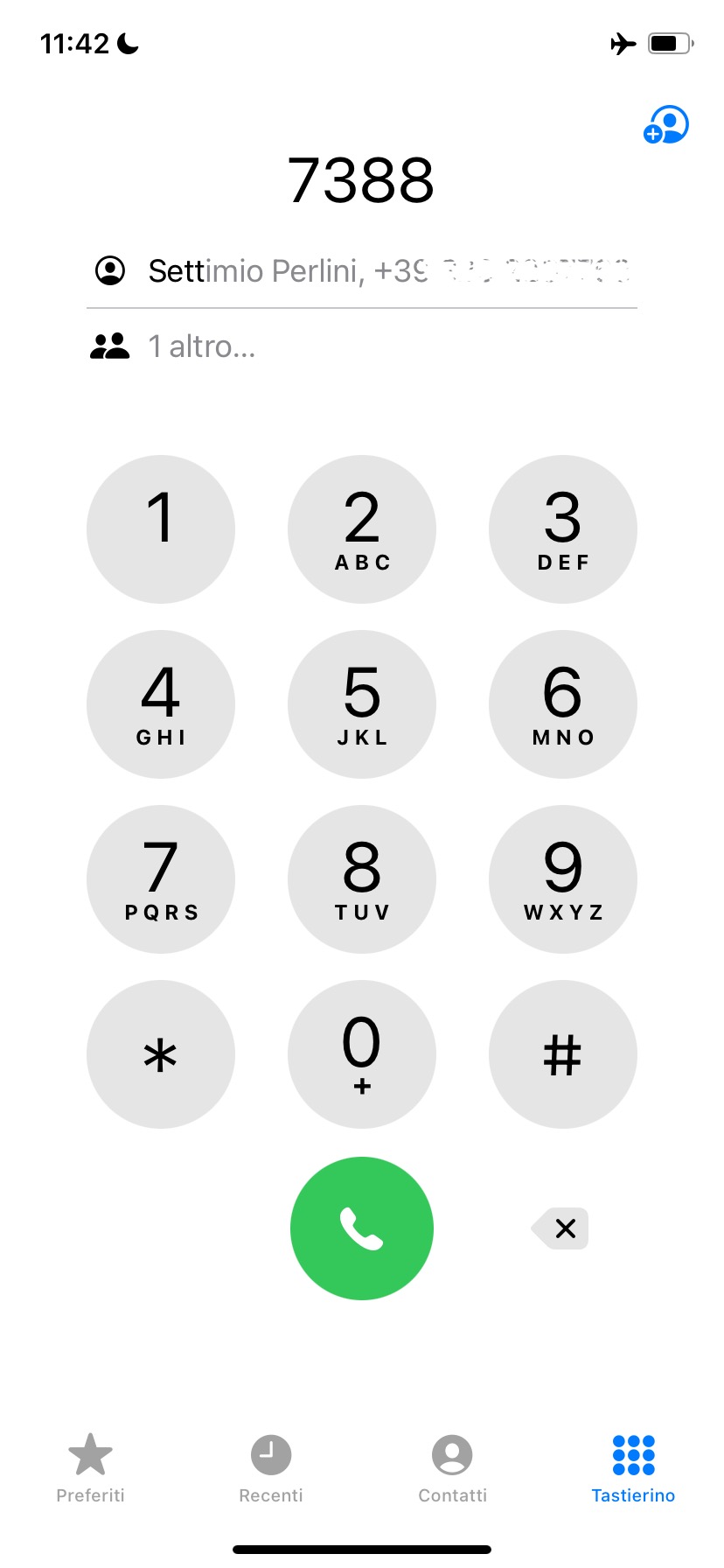The image size is (724, 1568).
Task: Tap the 2 ABC key
Action: tap(362, 529)
